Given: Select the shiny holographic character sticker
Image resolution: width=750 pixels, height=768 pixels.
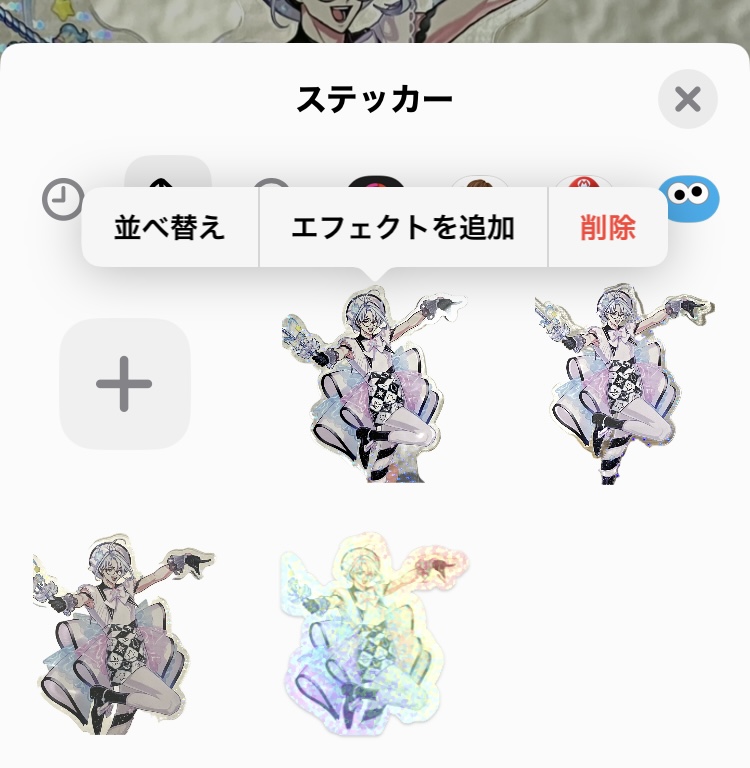Looking at the screenshot, I should (372, 635).
